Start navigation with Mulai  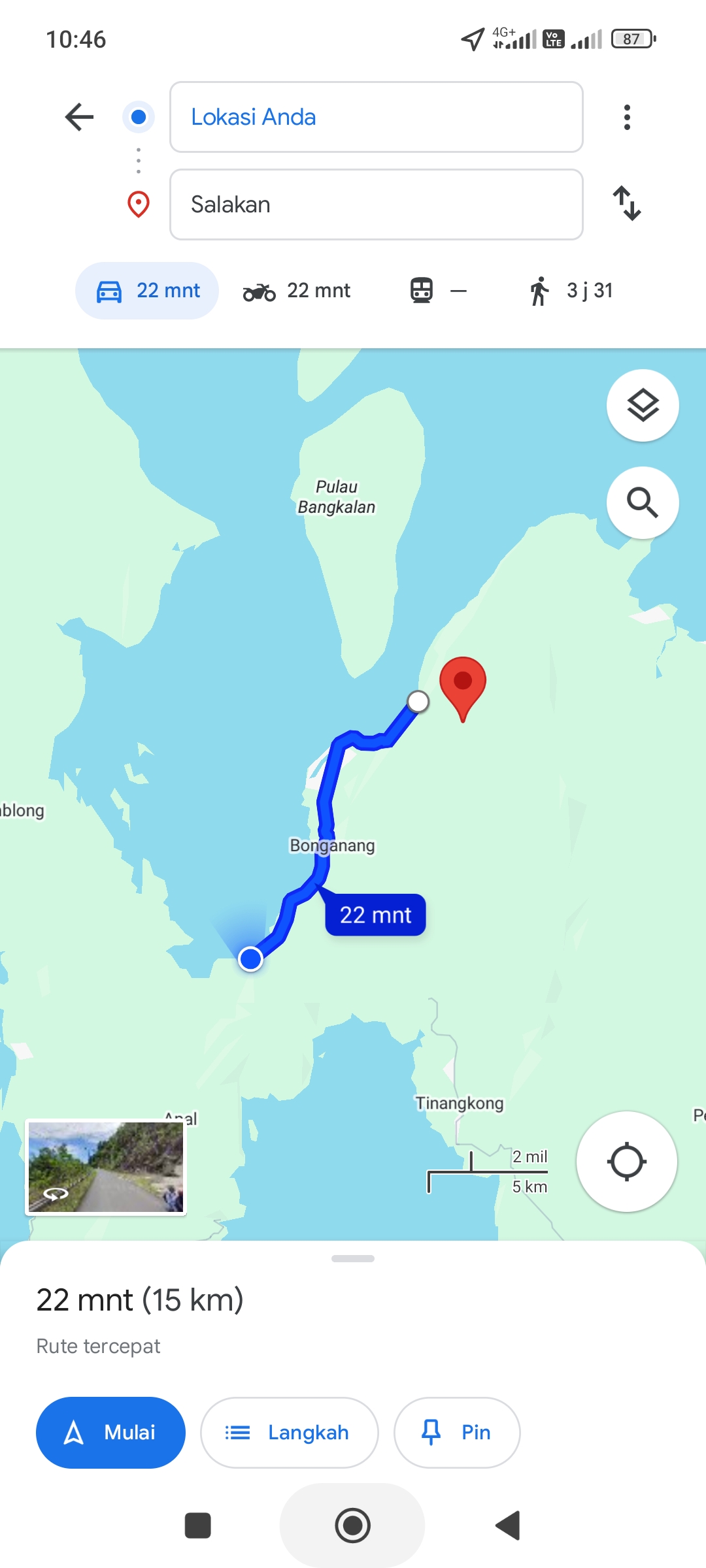110,1433
